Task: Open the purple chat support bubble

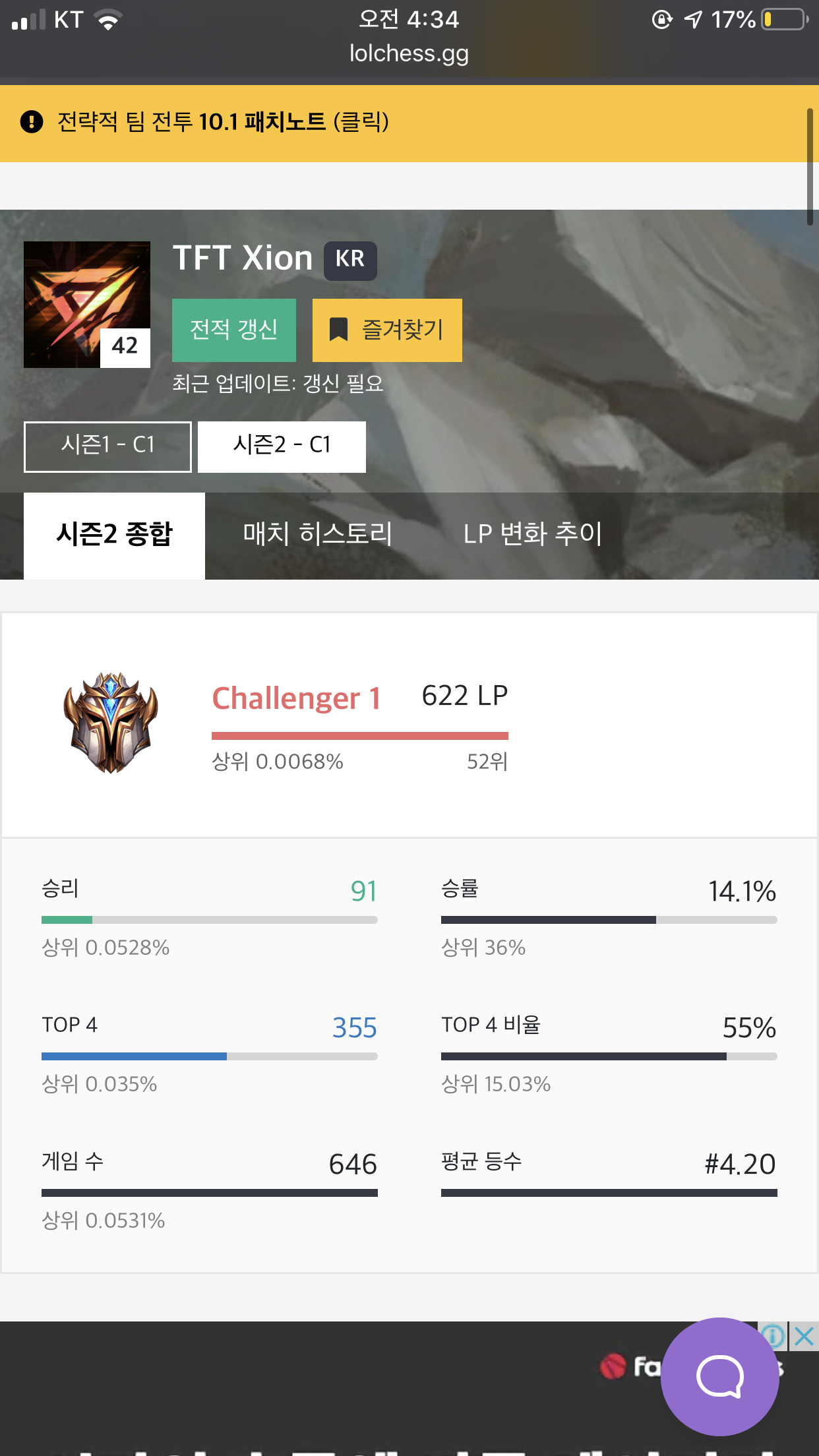Action: coord(719,1376)
